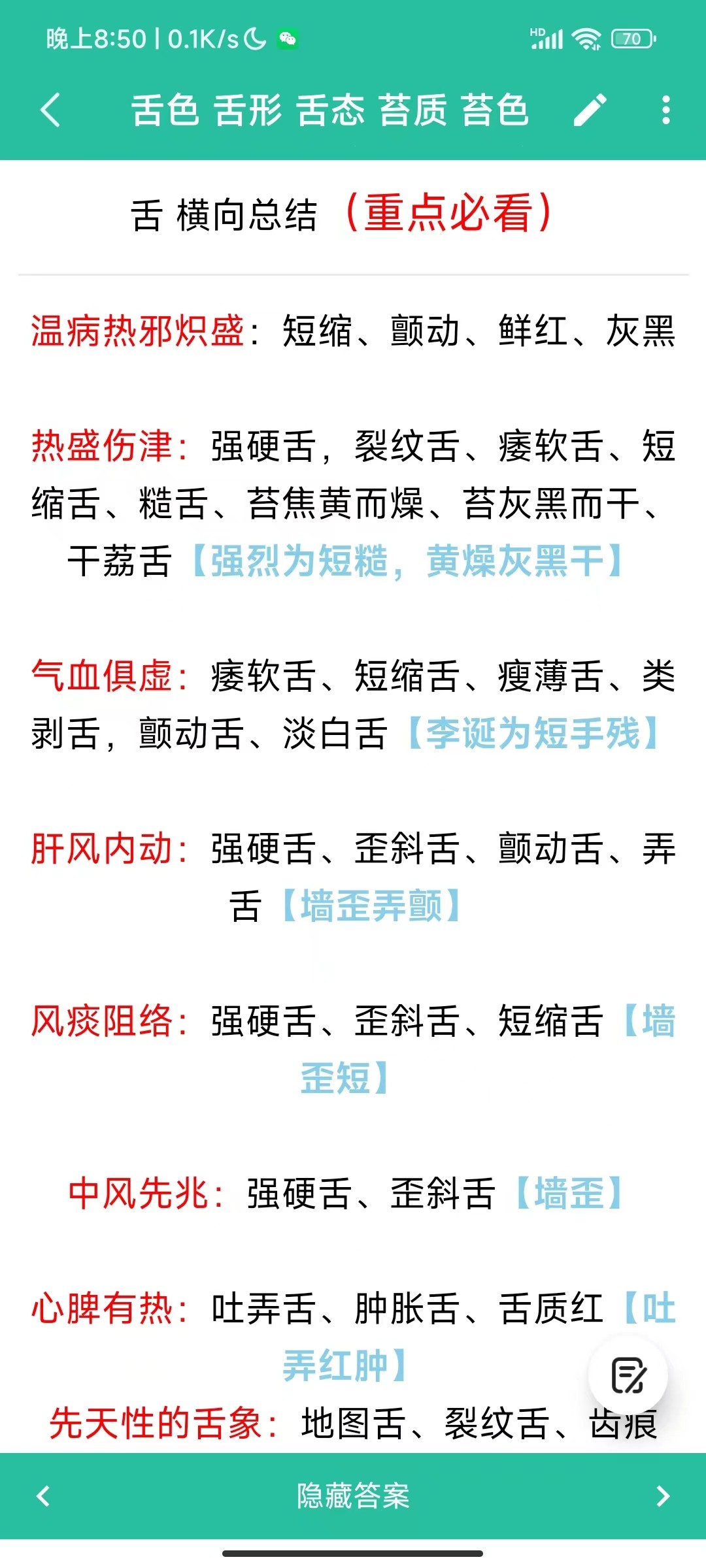The width and height of the screenshot is (706, 1568).
Task: Open the floating note-taking button
Action: pos(628,1375)
